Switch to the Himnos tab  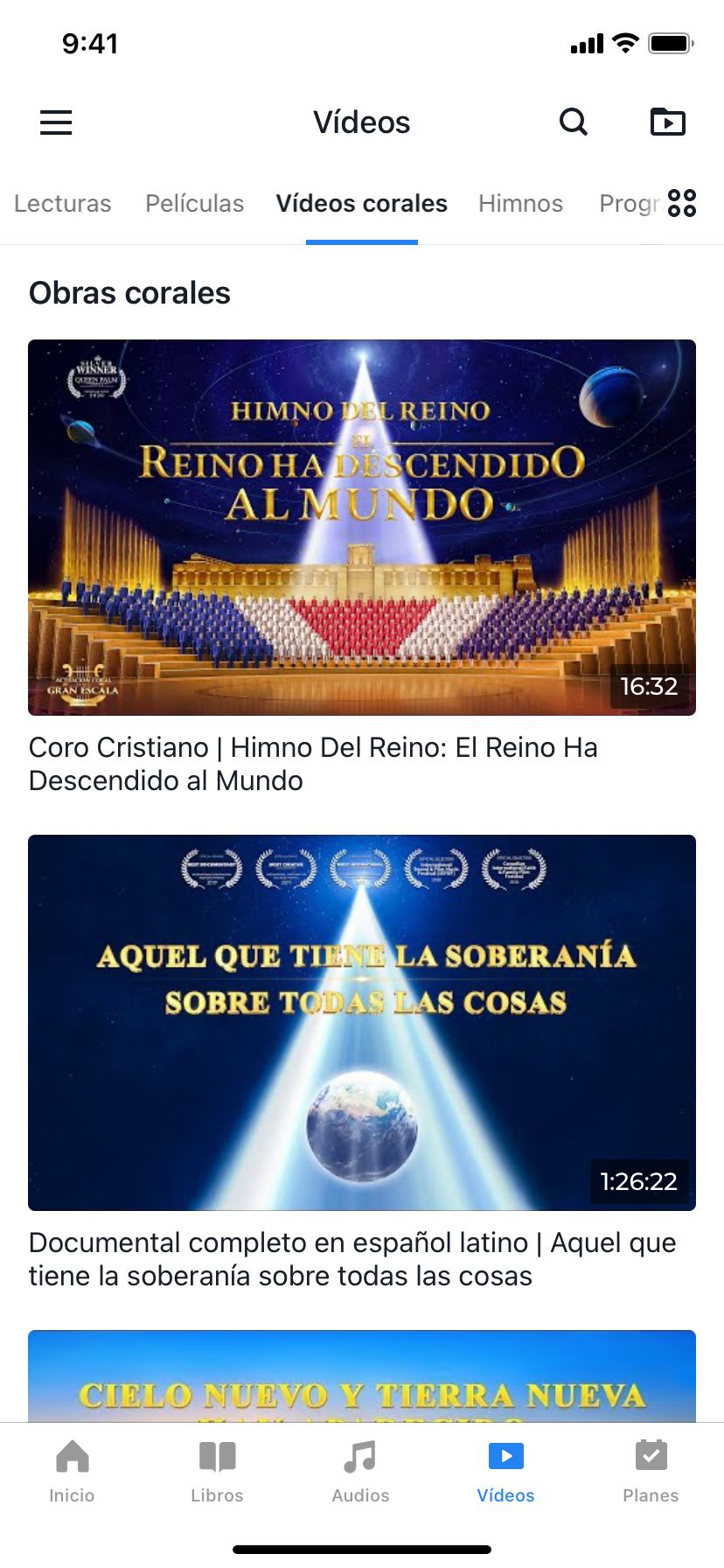pos(520,204)
